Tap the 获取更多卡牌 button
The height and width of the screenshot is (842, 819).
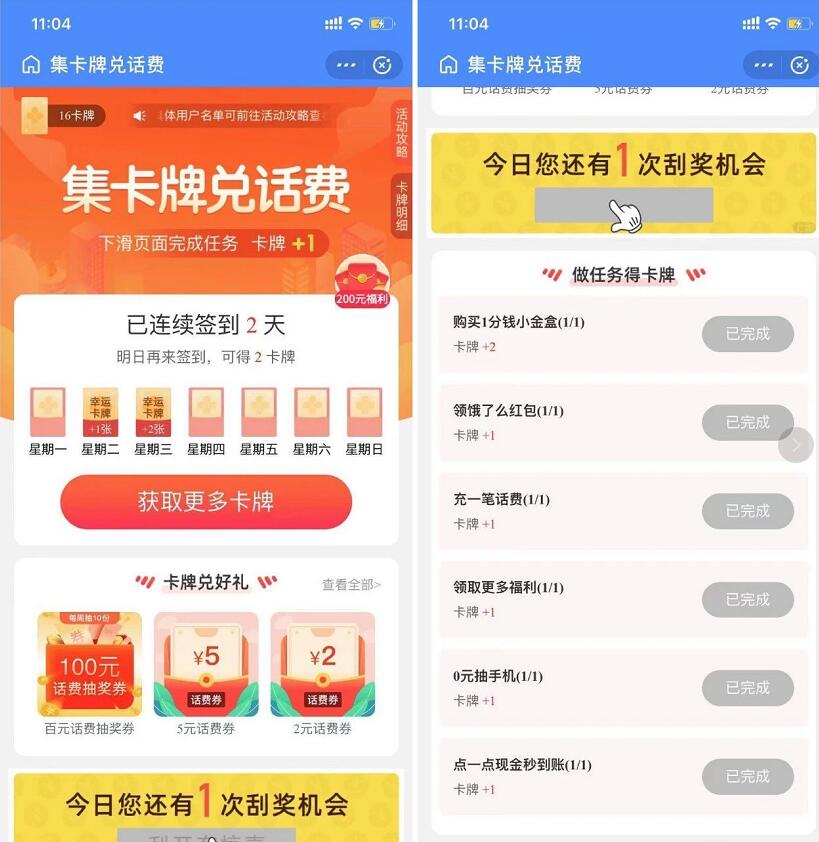pos(206,502)
